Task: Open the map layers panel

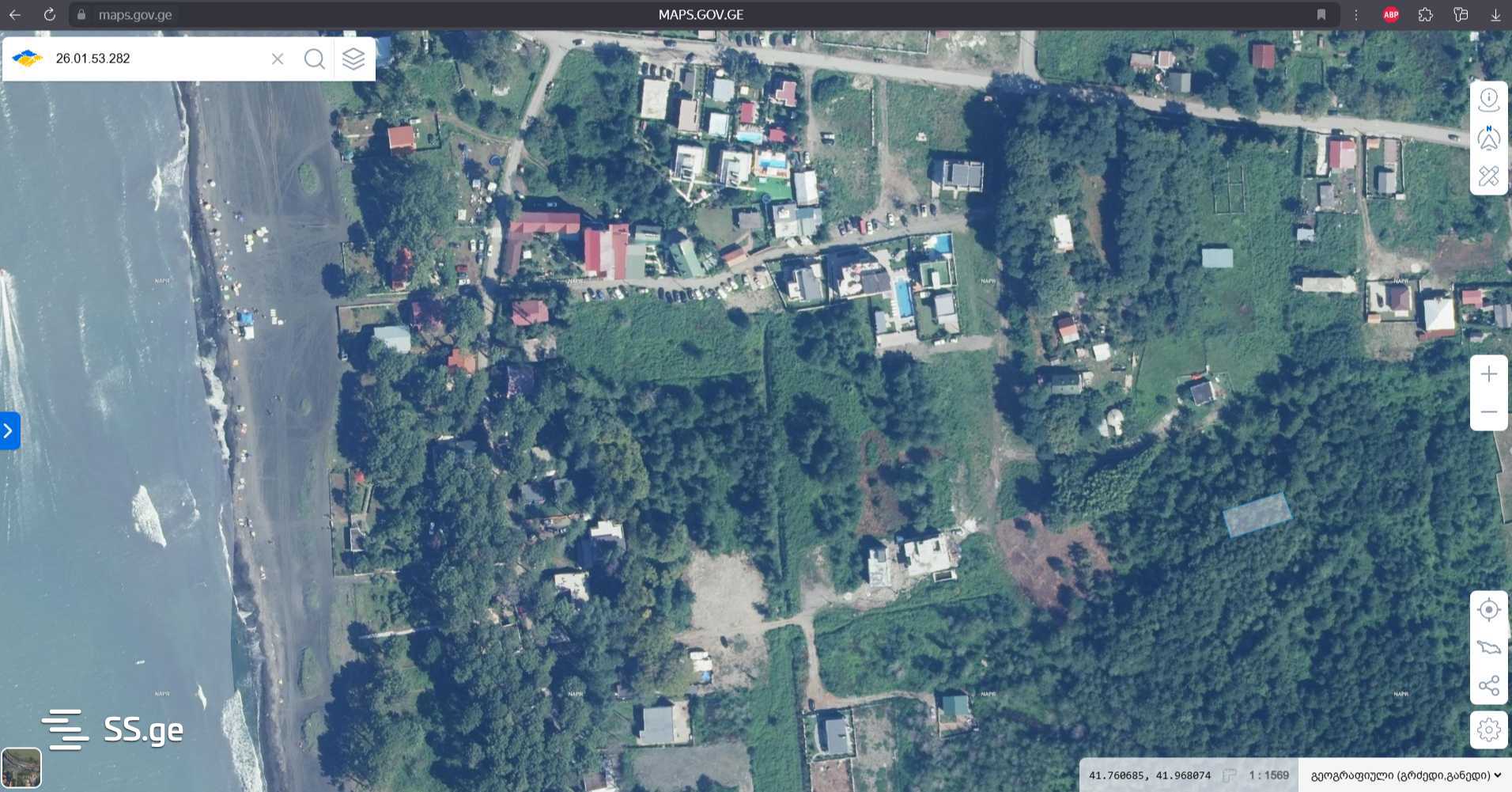Action: pyautogui.click(x=353, y=59)
